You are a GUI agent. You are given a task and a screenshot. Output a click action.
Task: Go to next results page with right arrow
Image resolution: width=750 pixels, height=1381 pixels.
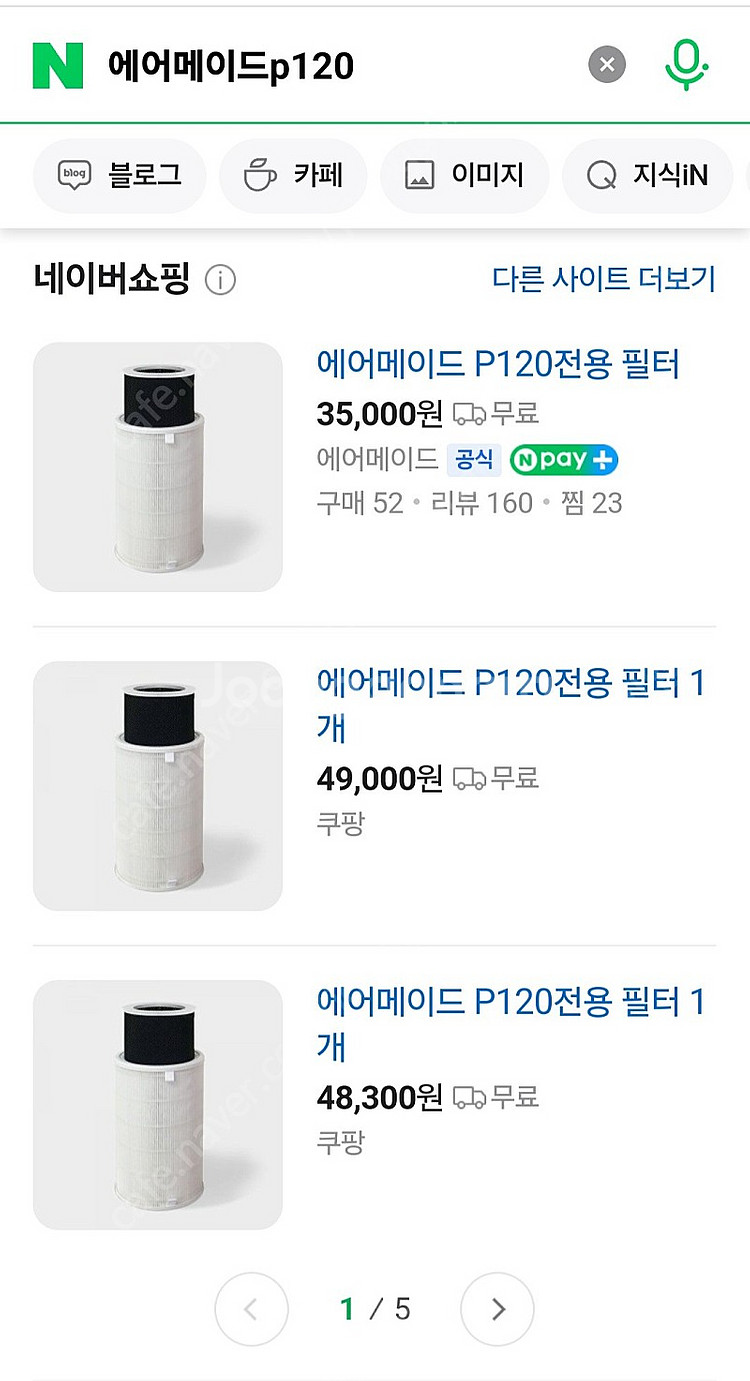(x=497, y=1308)
